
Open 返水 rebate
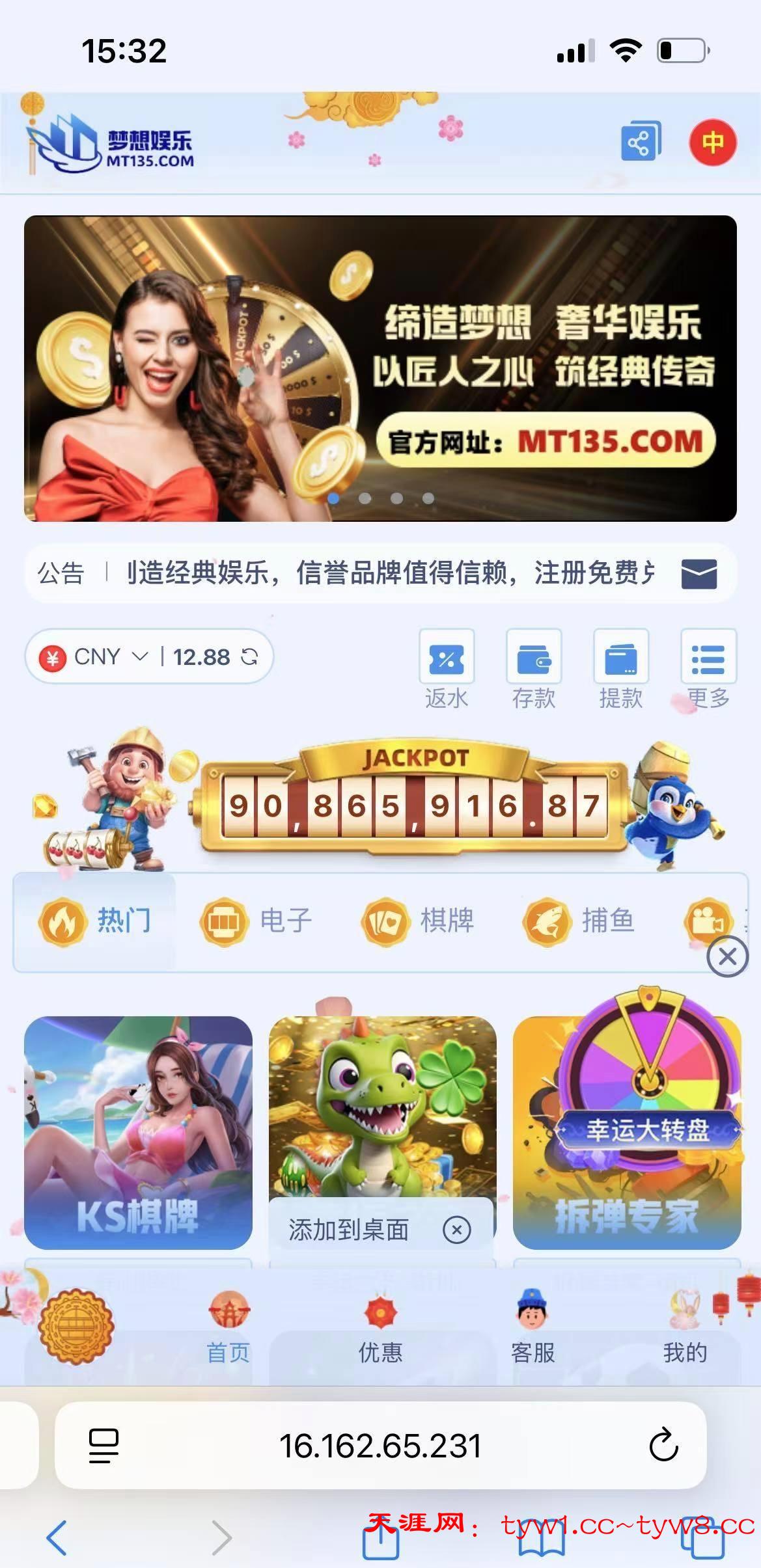tap(447, 669)
